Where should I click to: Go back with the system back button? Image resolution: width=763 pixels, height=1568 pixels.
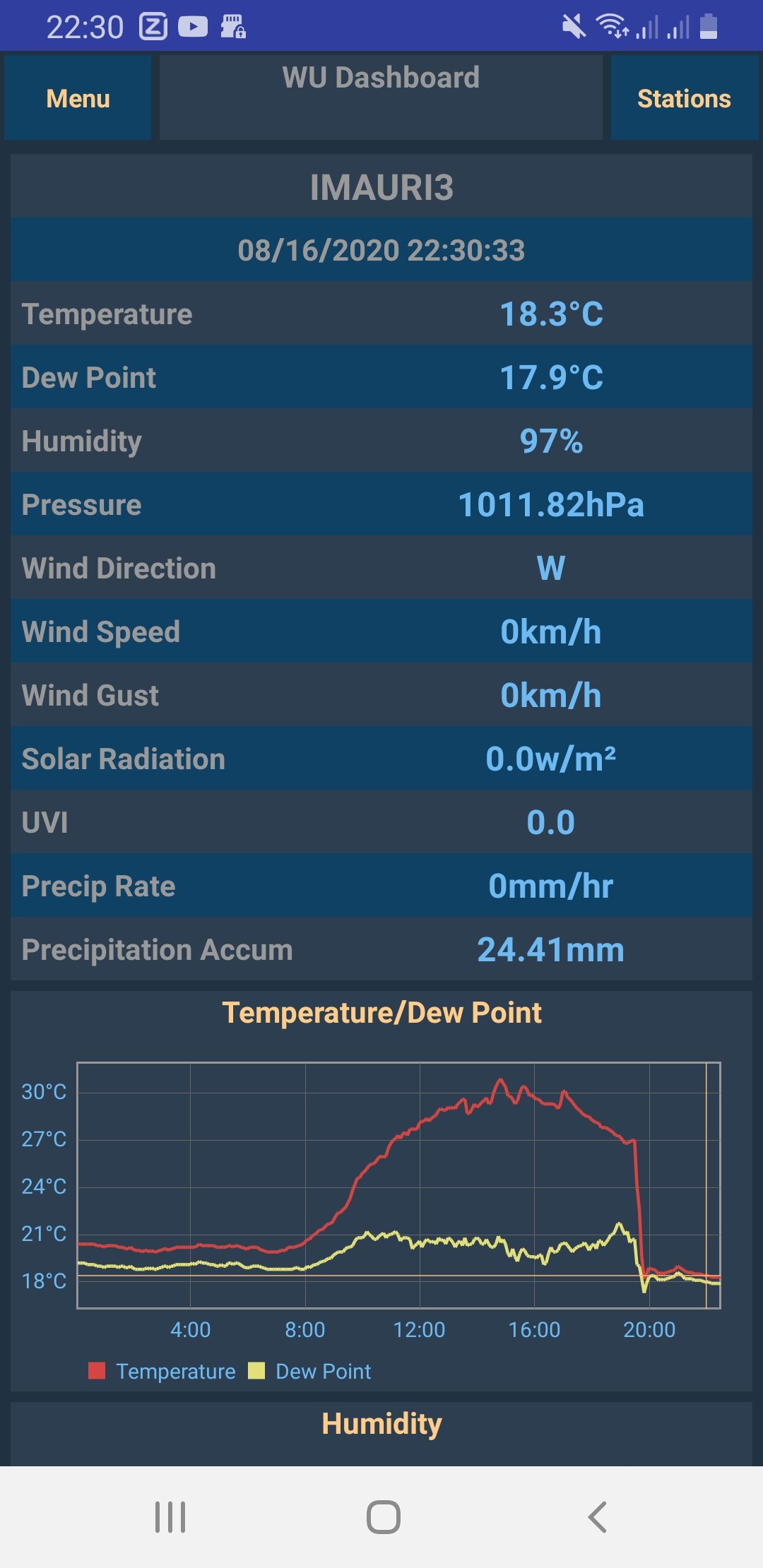[597, 1517]
